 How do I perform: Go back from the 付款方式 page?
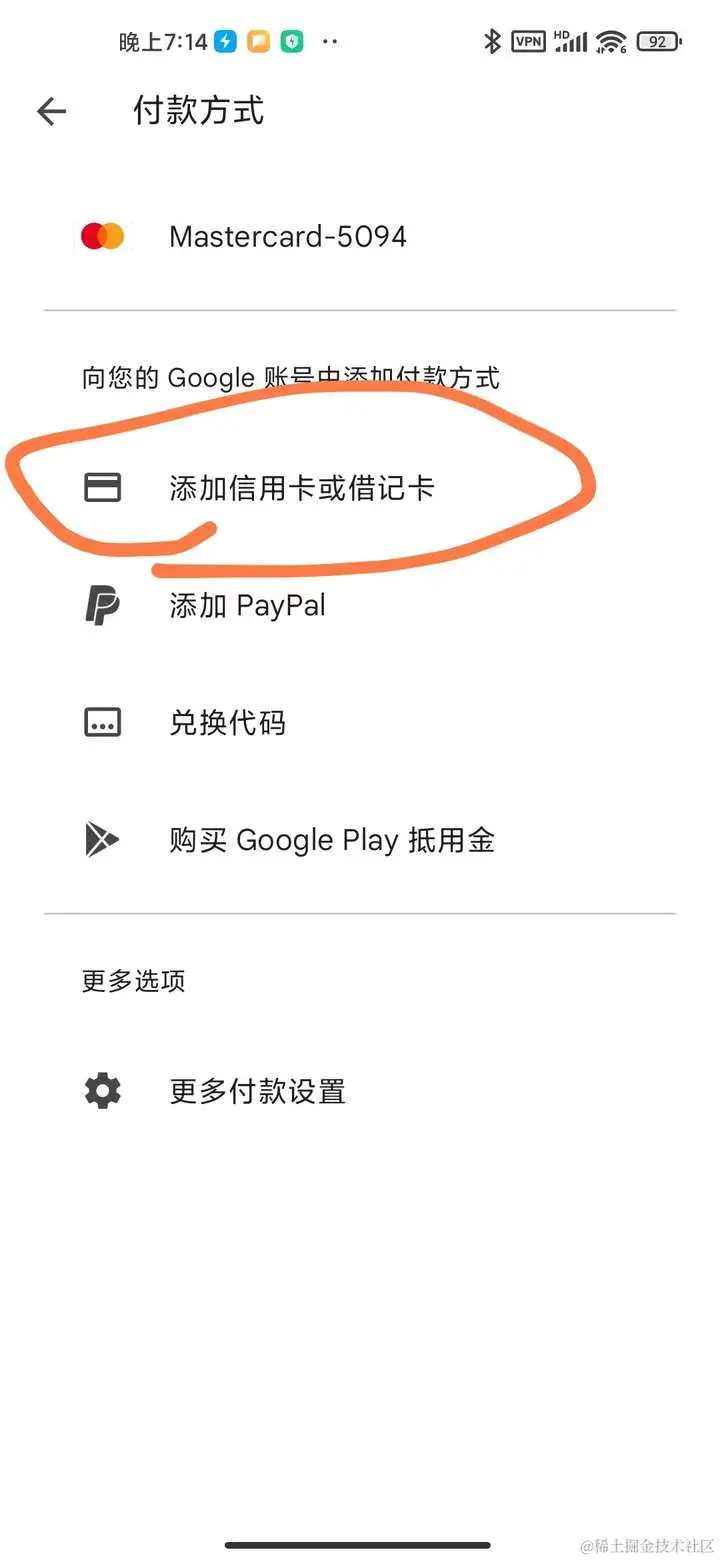51,111
